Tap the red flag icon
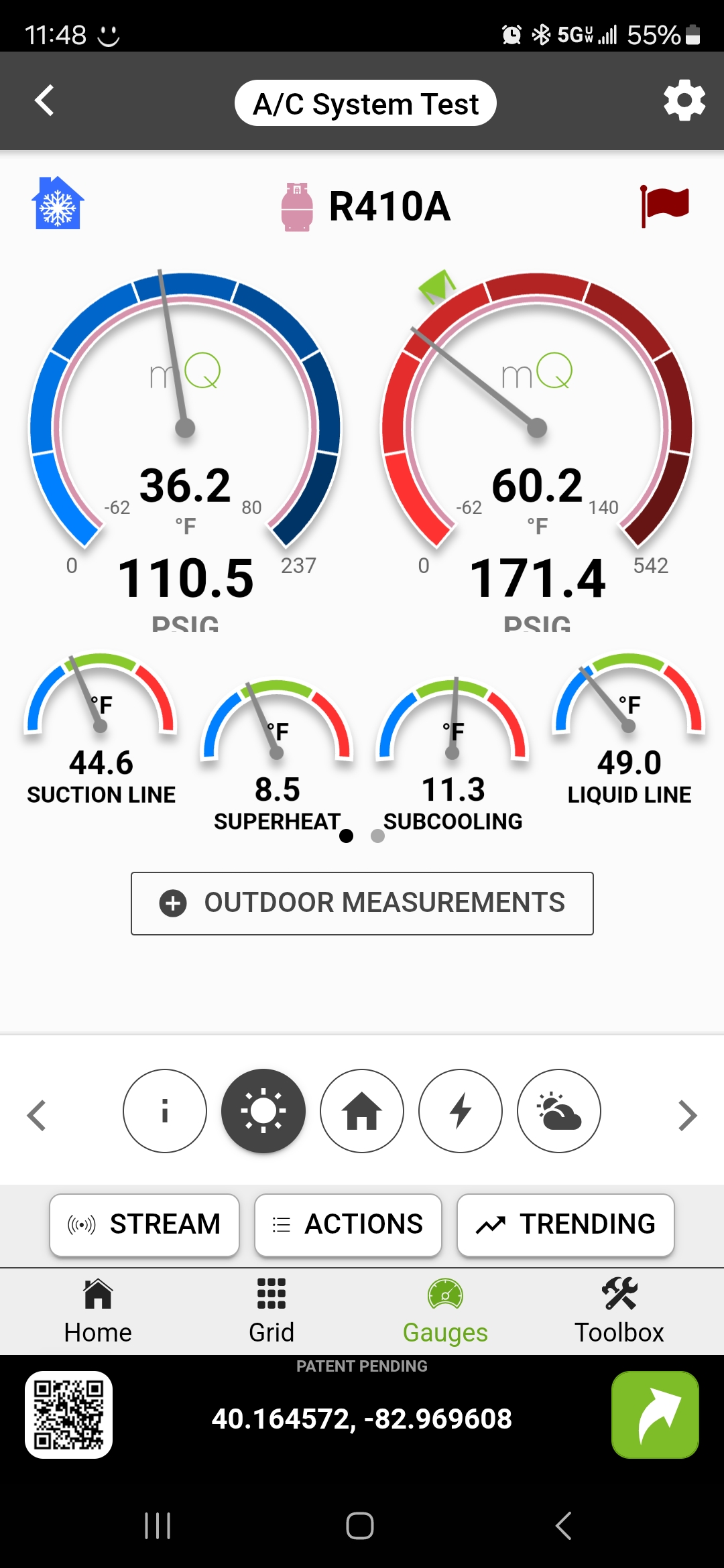Screen dimensions: 724x1568 664,204
